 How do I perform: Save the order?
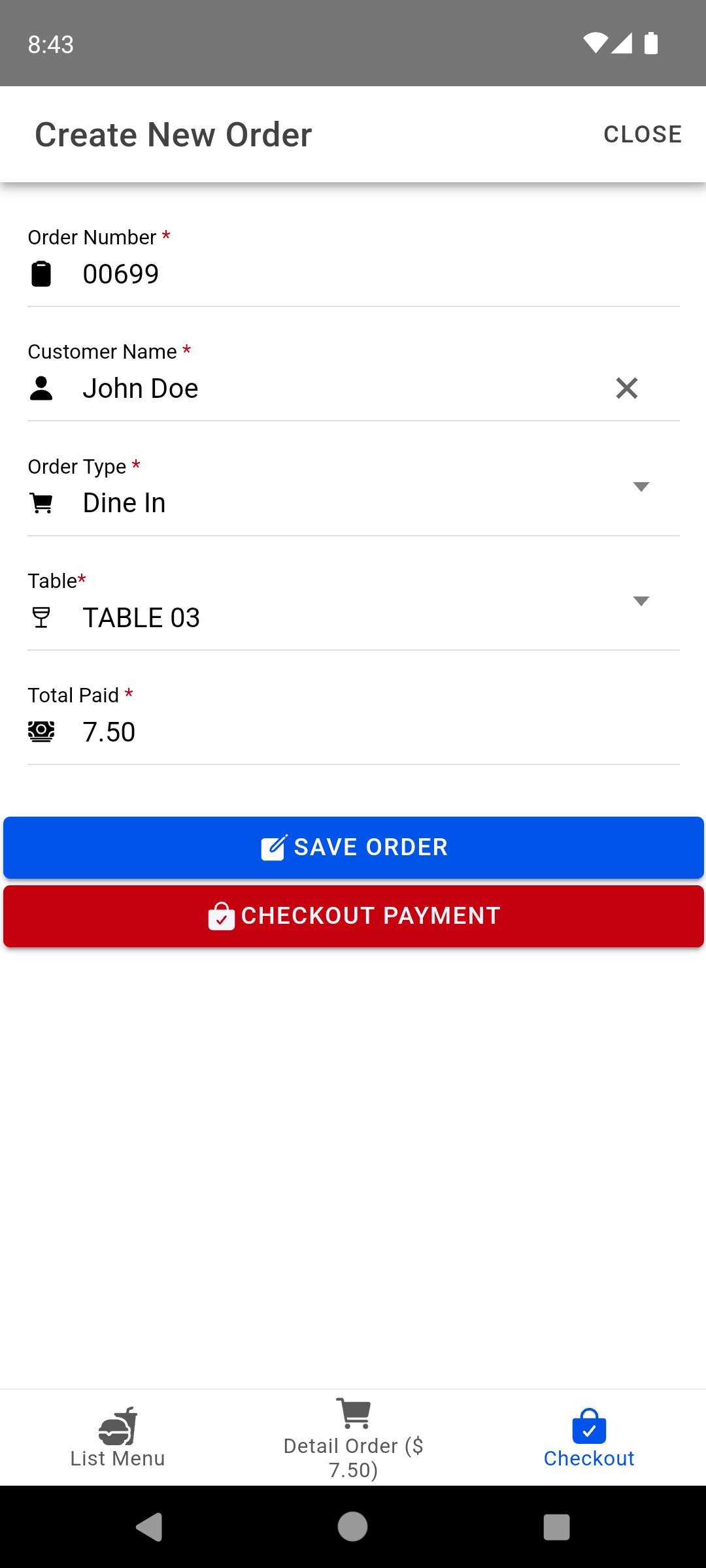pos(353,847)
